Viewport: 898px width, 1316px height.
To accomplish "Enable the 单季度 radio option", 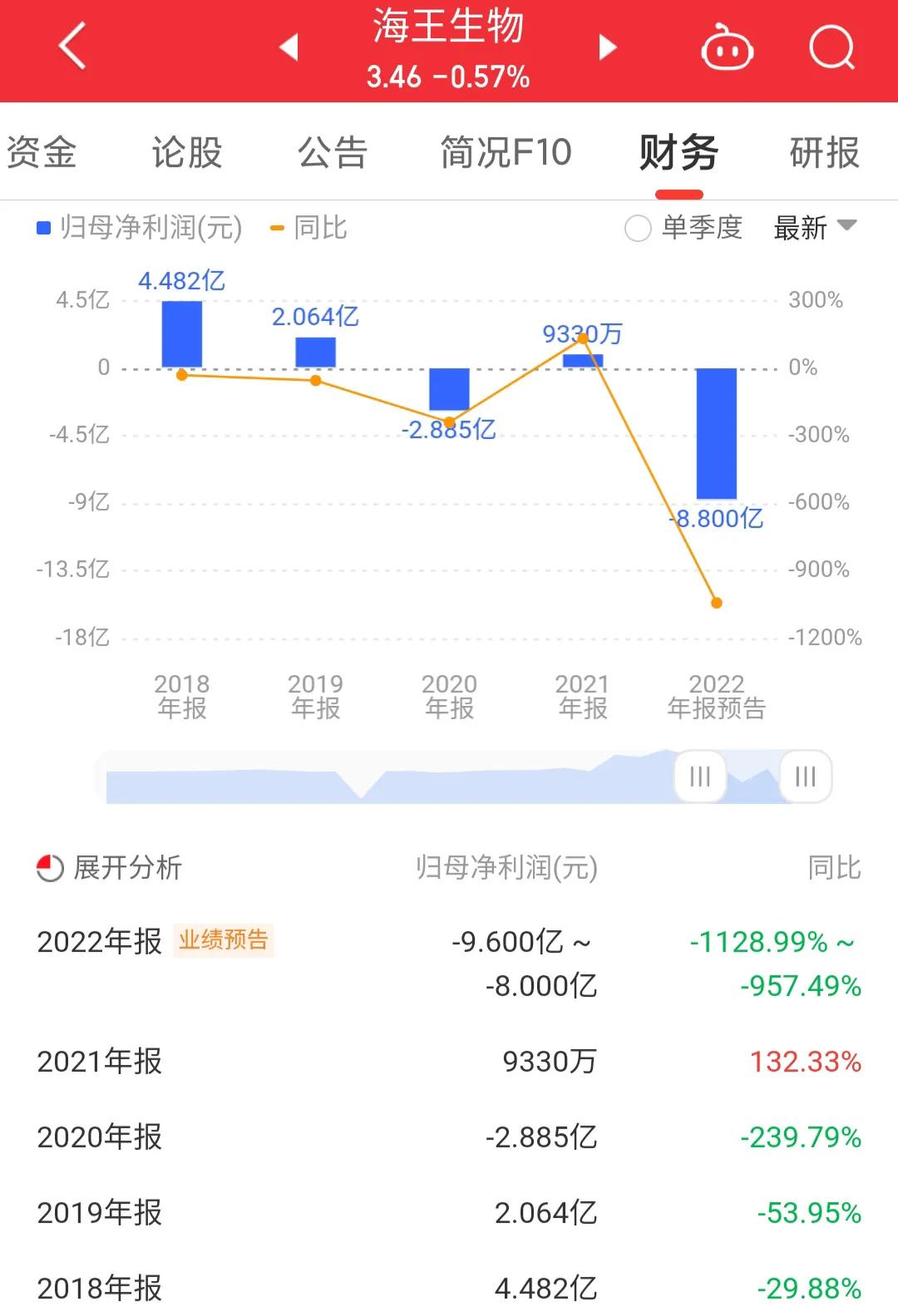I will tap(636, 227).
